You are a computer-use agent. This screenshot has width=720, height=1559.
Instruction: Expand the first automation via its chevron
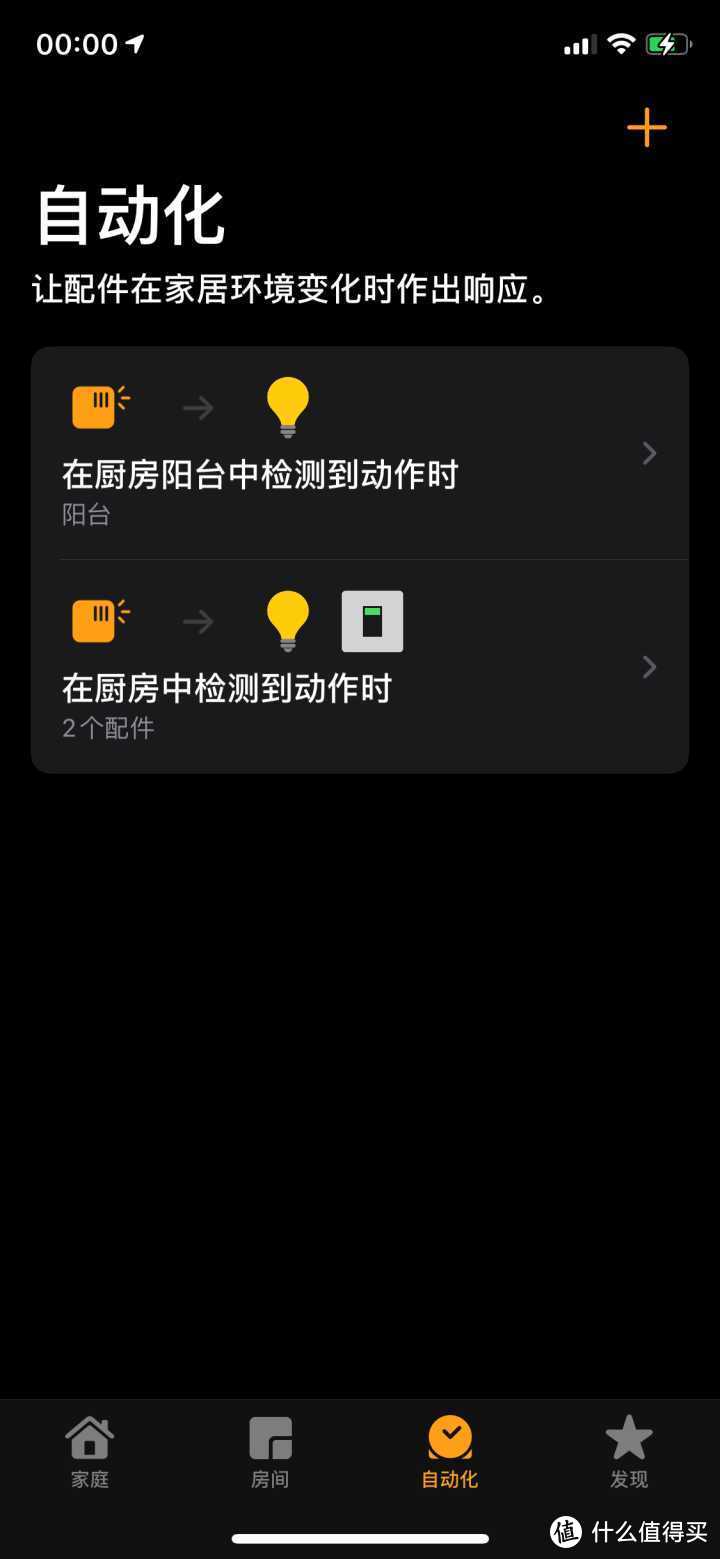[649, 453]
